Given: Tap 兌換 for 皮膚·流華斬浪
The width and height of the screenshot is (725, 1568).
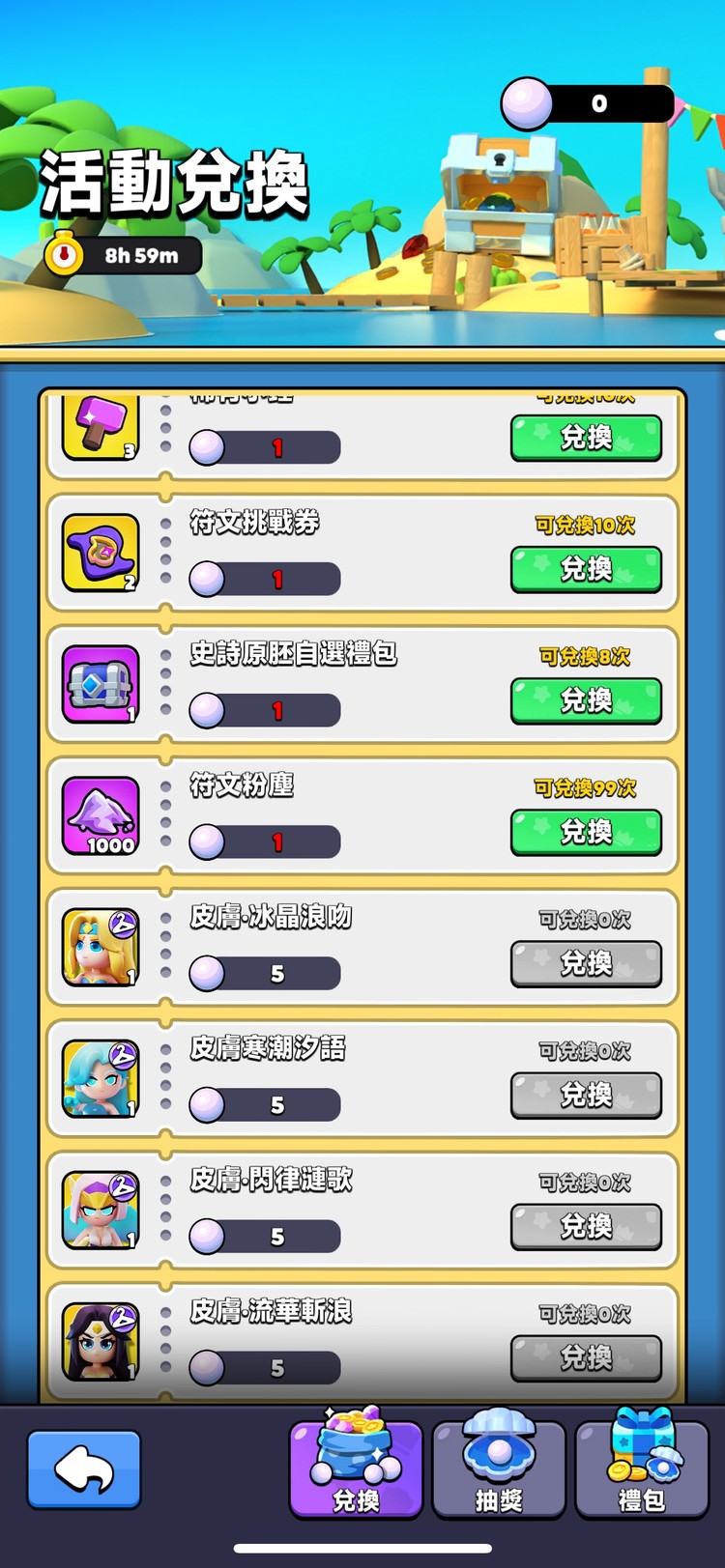Looking at the screenshot, I should (x=586, y=1357).
